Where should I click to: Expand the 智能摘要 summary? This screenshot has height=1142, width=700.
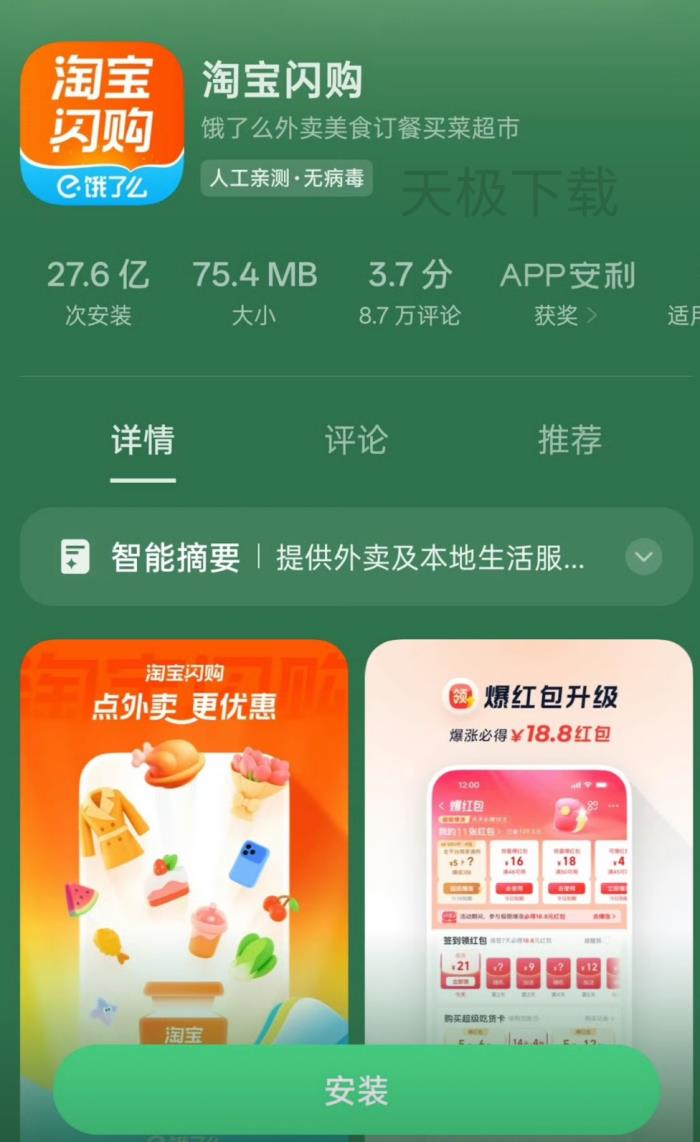[x=643, y=557]
